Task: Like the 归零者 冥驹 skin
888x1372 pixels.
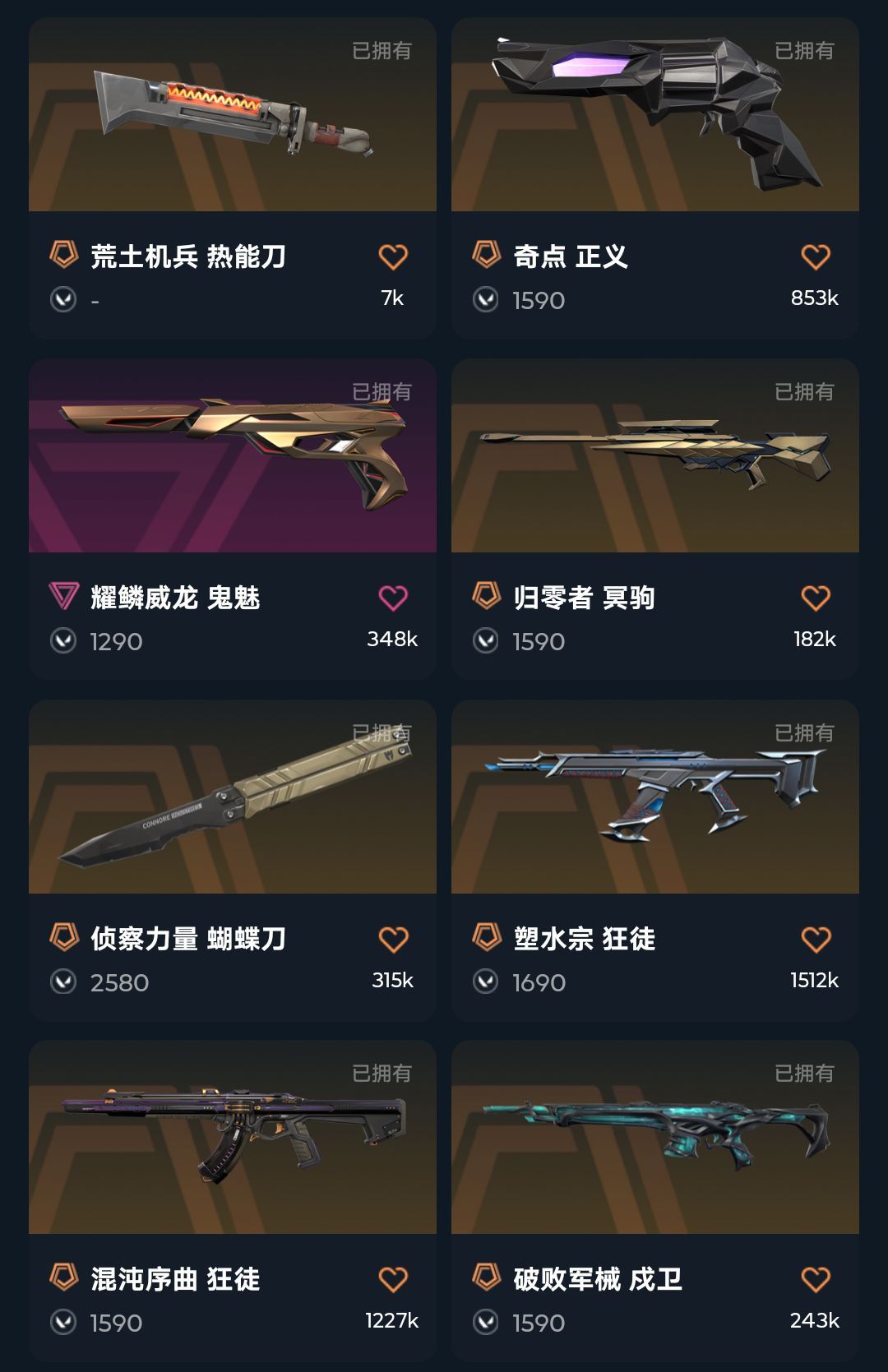Action: point(816,598)
